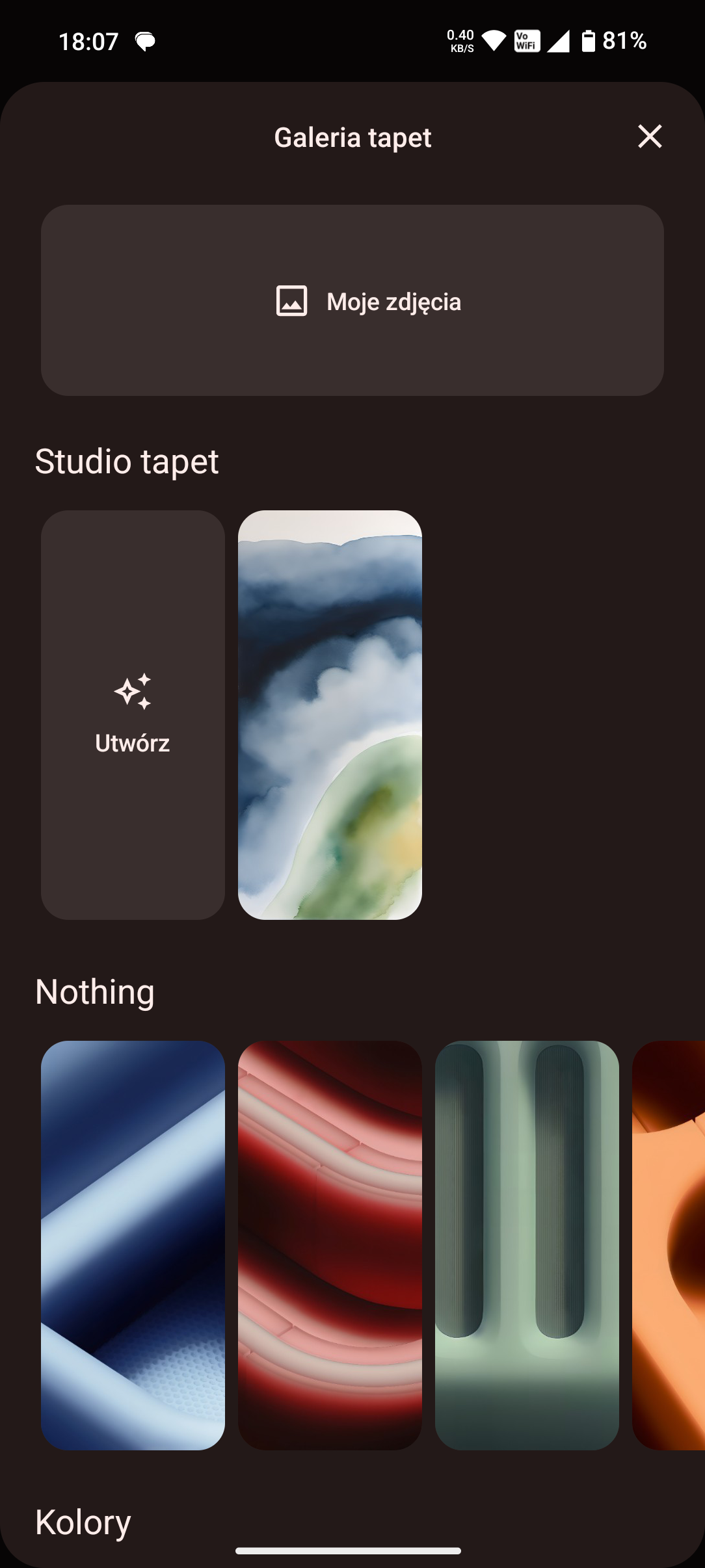Select the green pillars Nothing wallpaper
The height and width of the screenshot is (1568, 705).
[x=527, y=1245]
